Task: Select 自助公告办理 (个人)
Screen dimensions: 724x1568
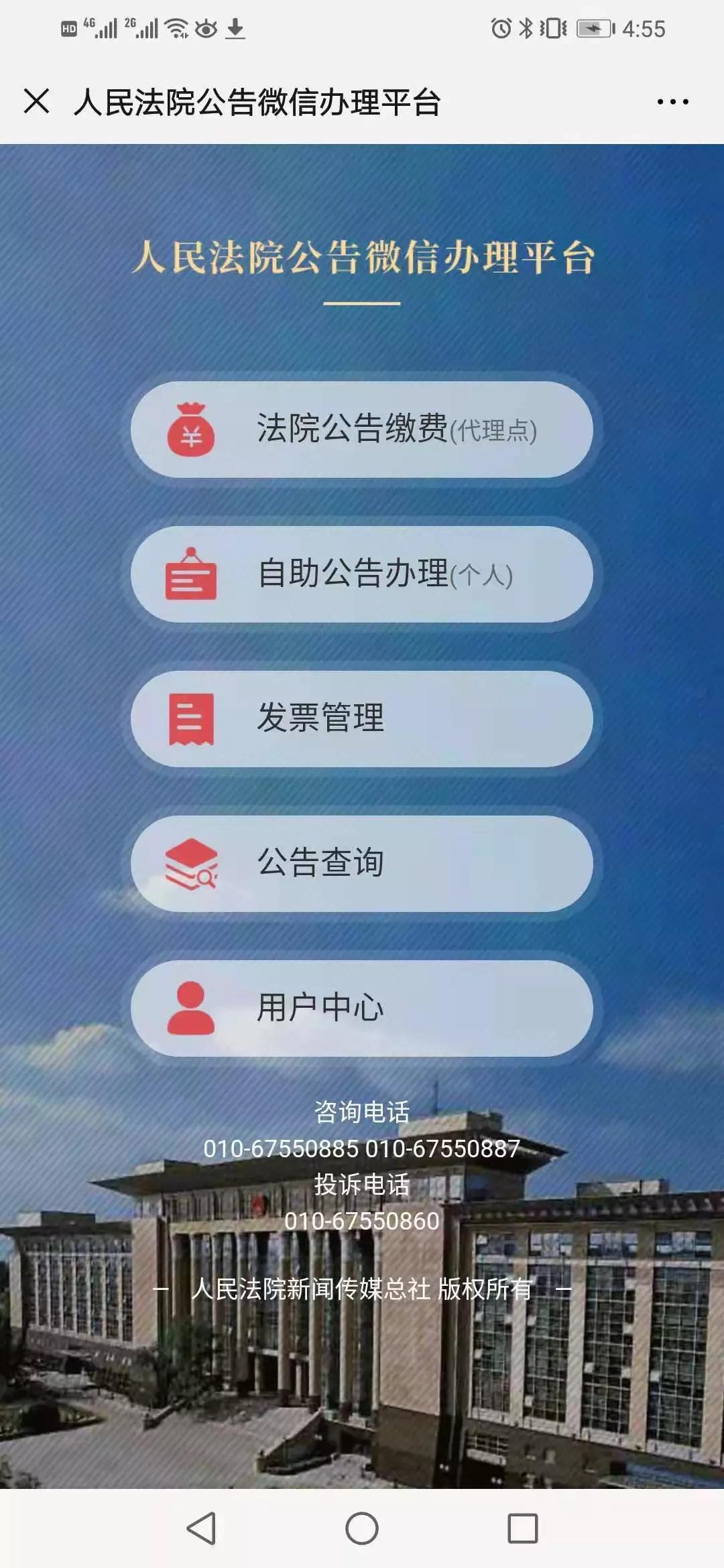Action: [362, 574]
